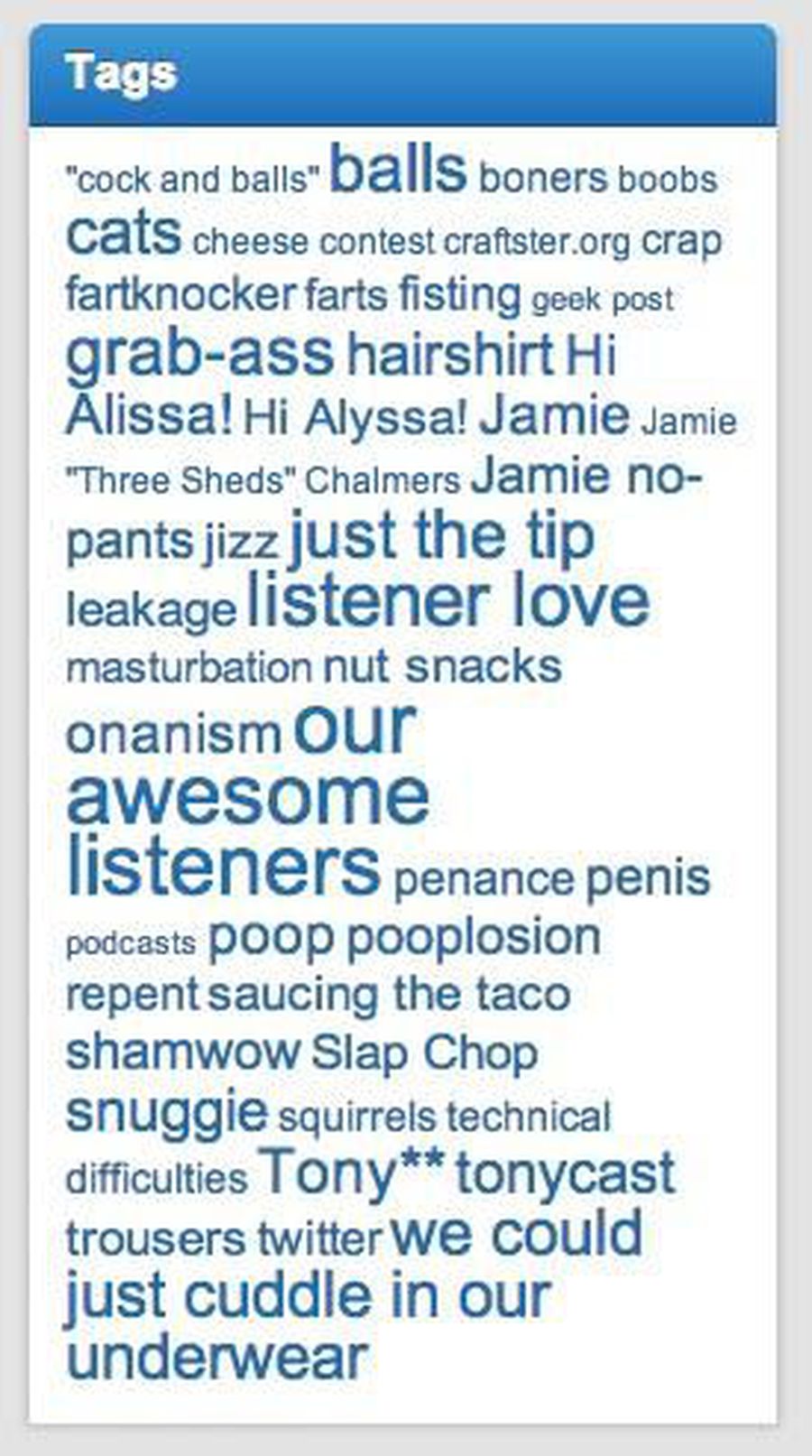This screenshot has height=1456, width=812.
Task: View posts tagged squirrels
Action: (356, 1118)
